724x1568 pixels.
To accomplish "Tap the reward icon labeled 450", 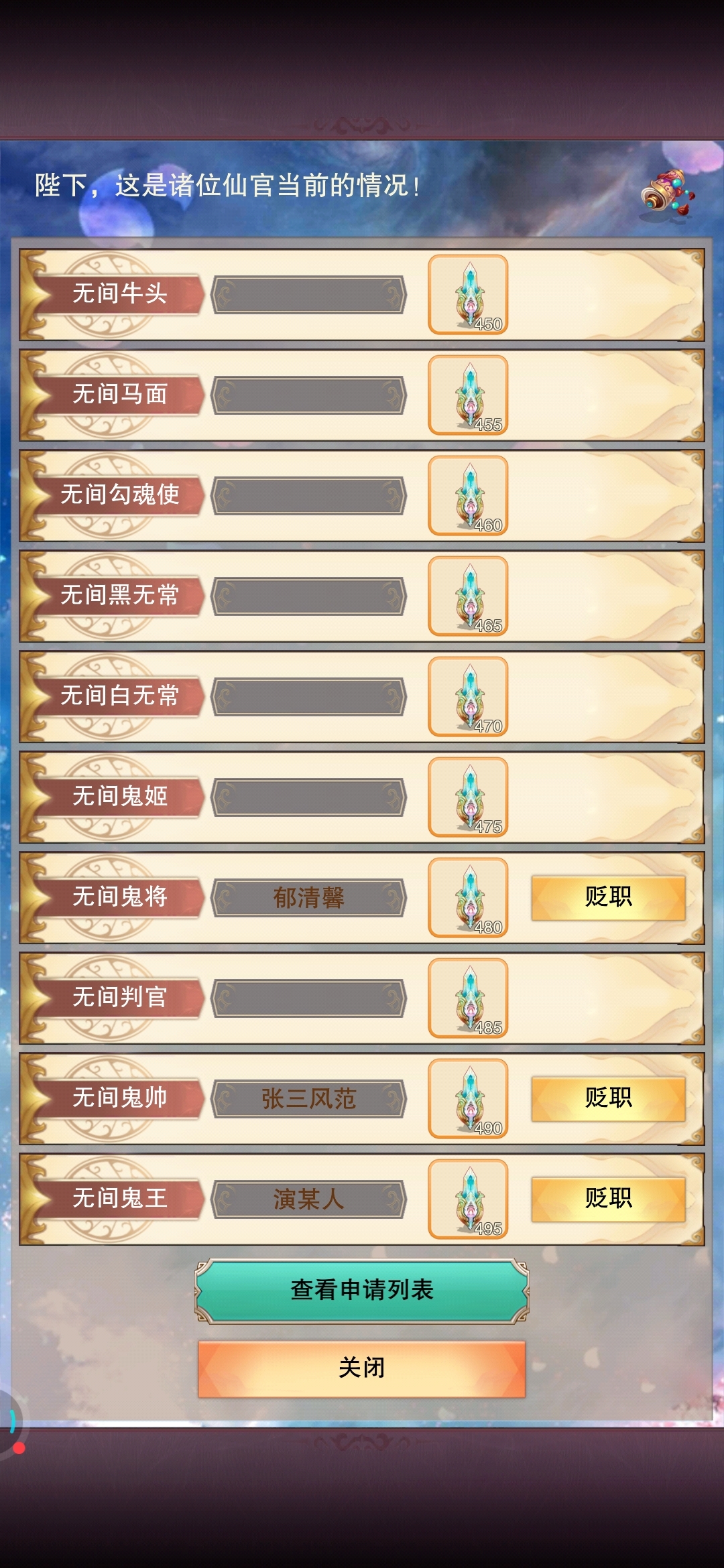I will pos(468,295).
